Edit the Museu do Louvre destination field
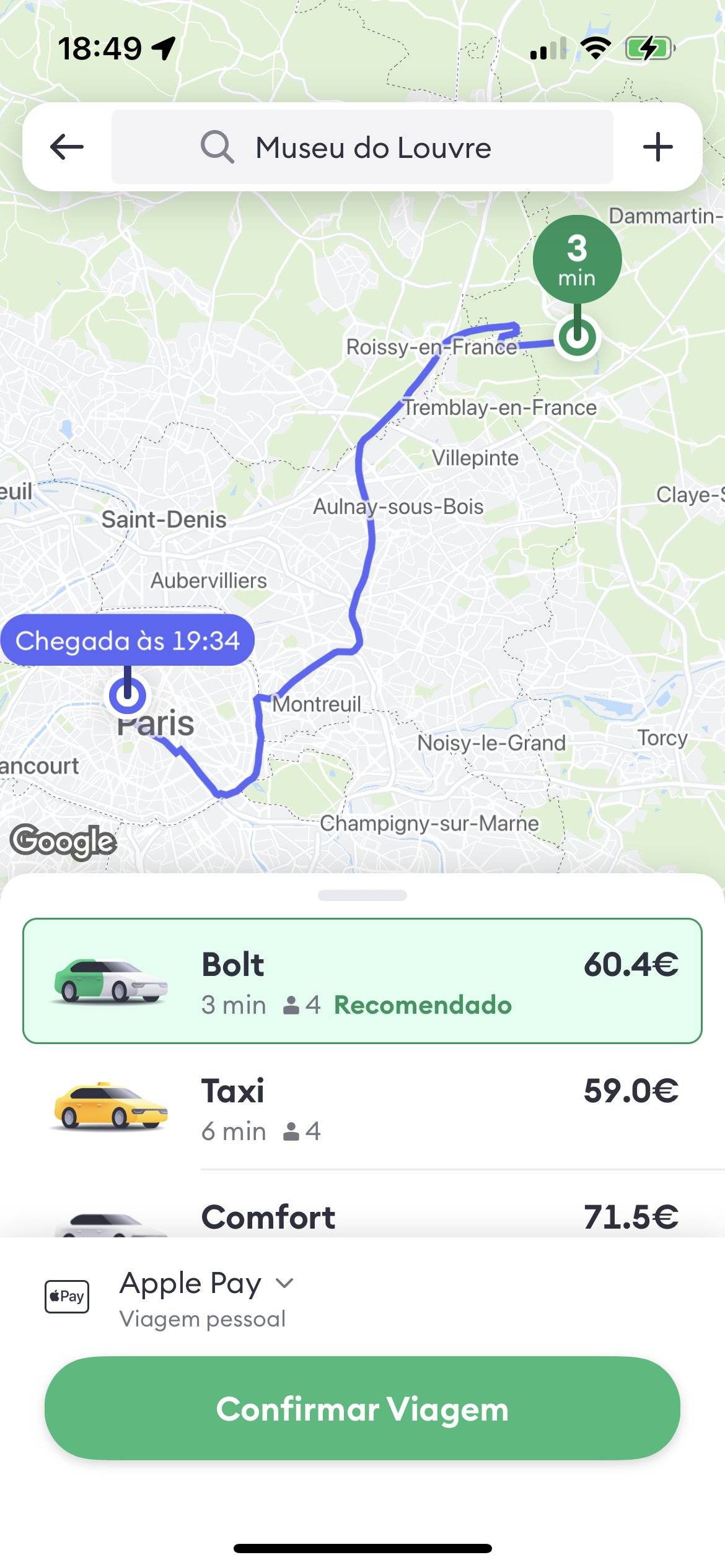Screen dimensions: 725x1568 tap(362, 147)
